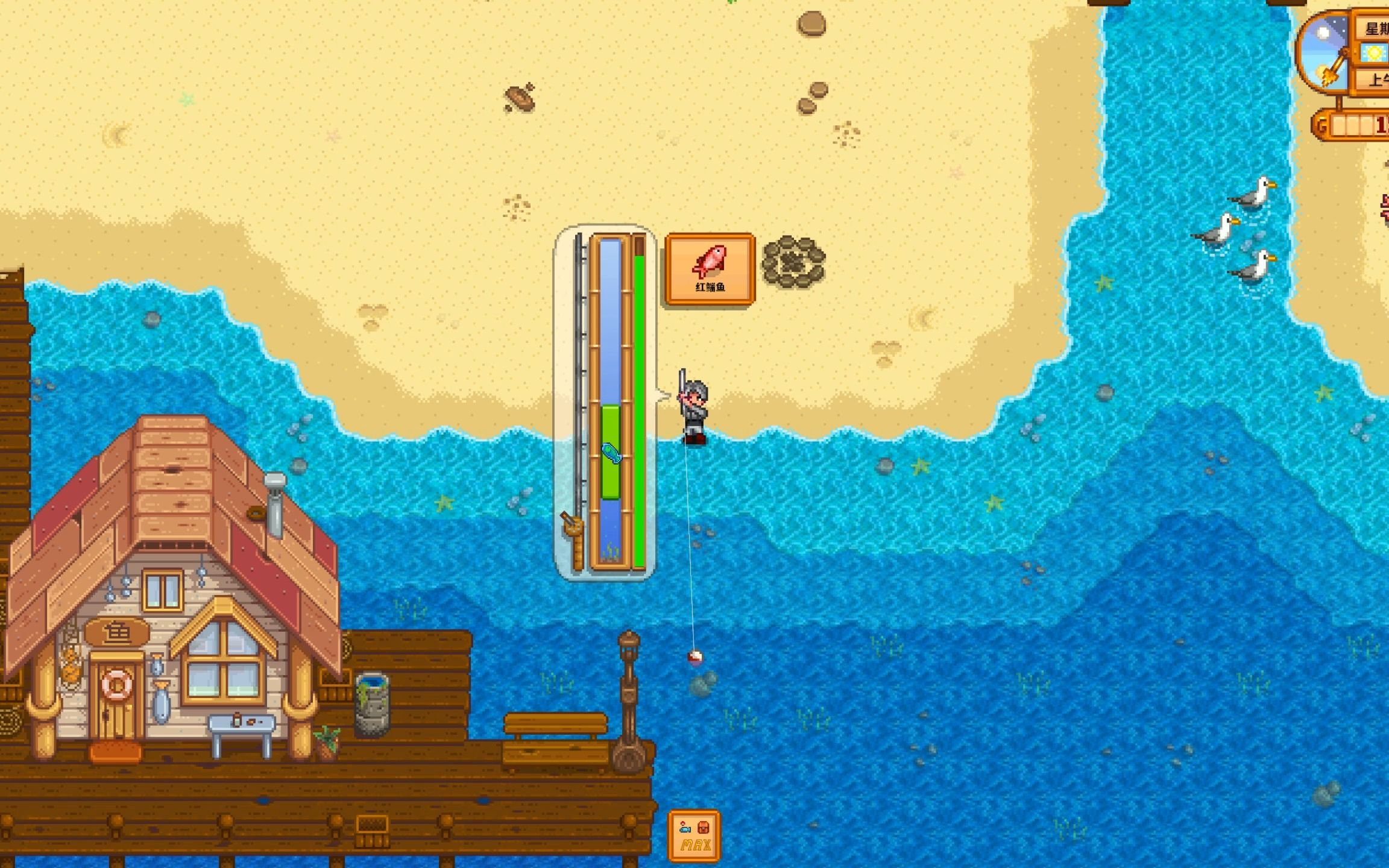The image size is (1389, 868).
Task: Tap the fishing bar to lift the green catch zone
Action: click(610, 452)
